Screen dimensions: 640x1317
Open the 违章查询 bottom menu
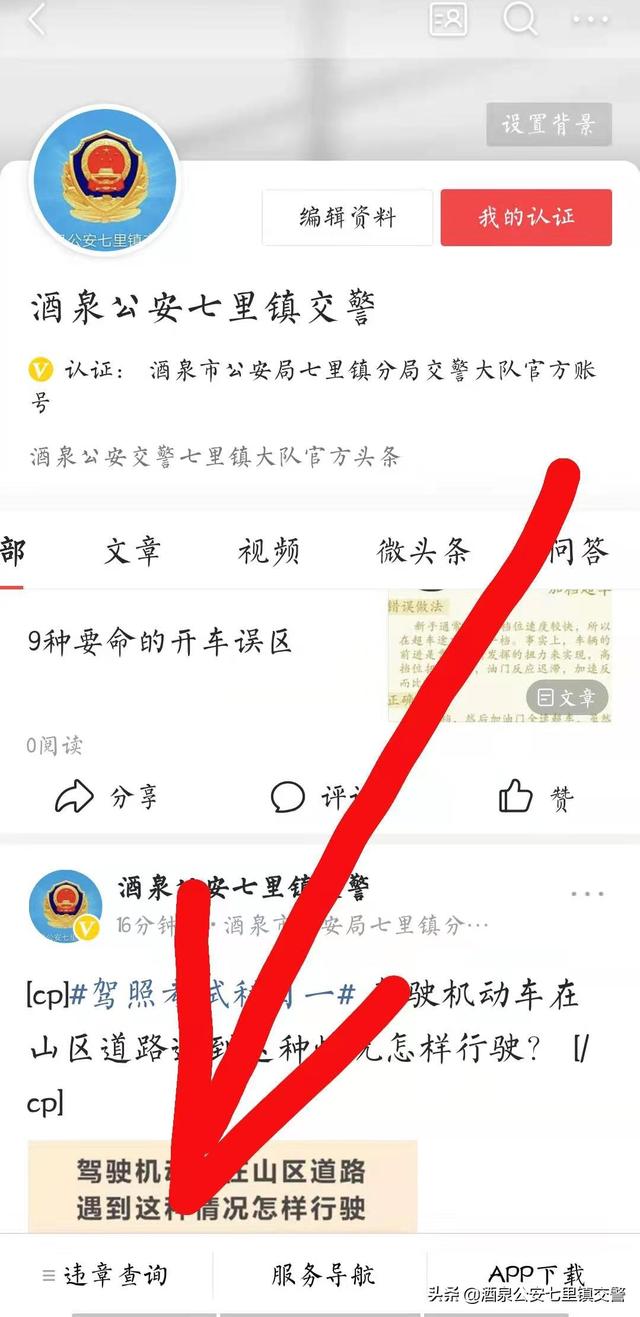(107, 1275)
